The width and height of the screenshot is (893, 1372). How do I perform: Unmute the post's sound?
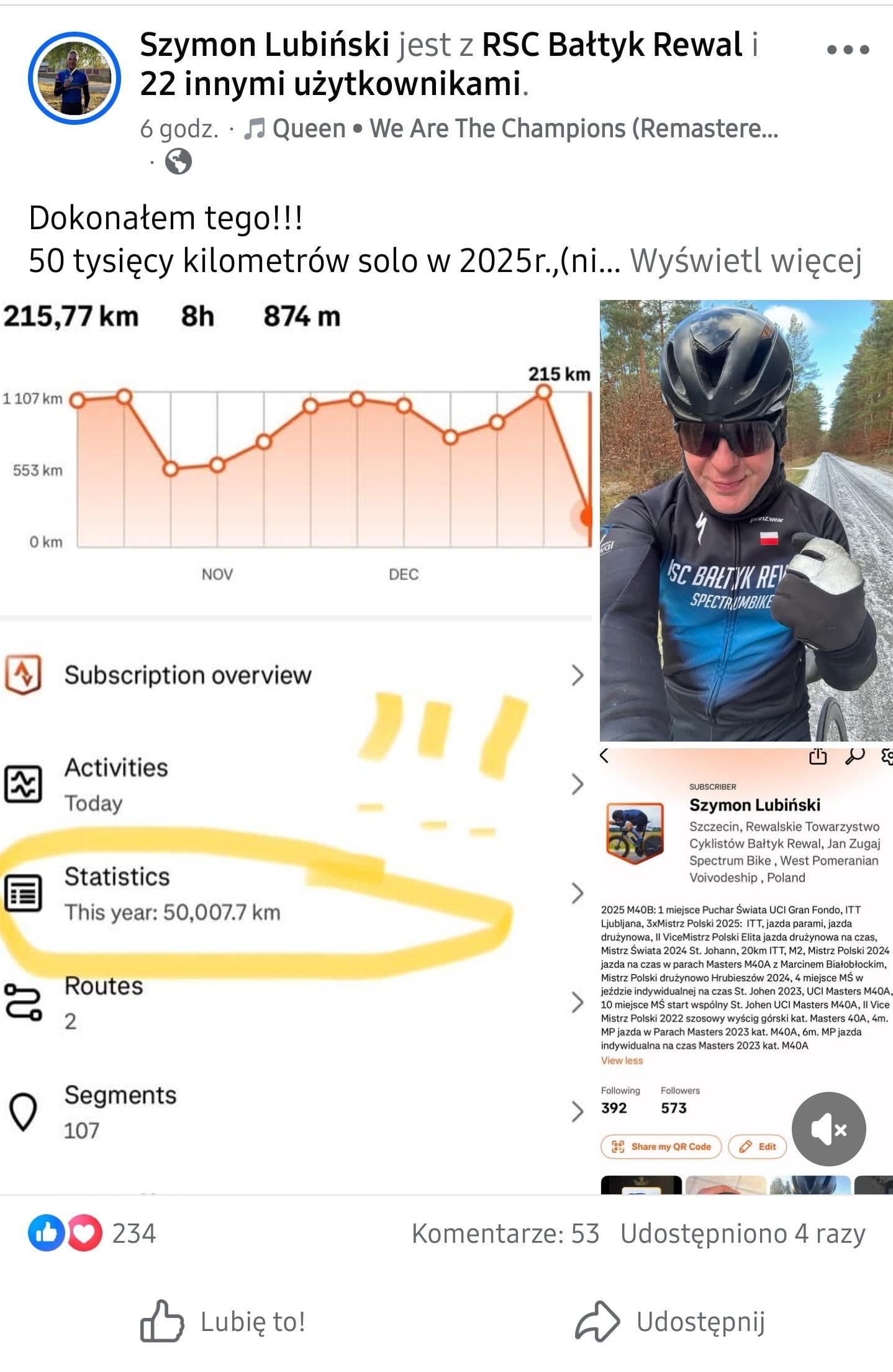[x=828, y=1129]
